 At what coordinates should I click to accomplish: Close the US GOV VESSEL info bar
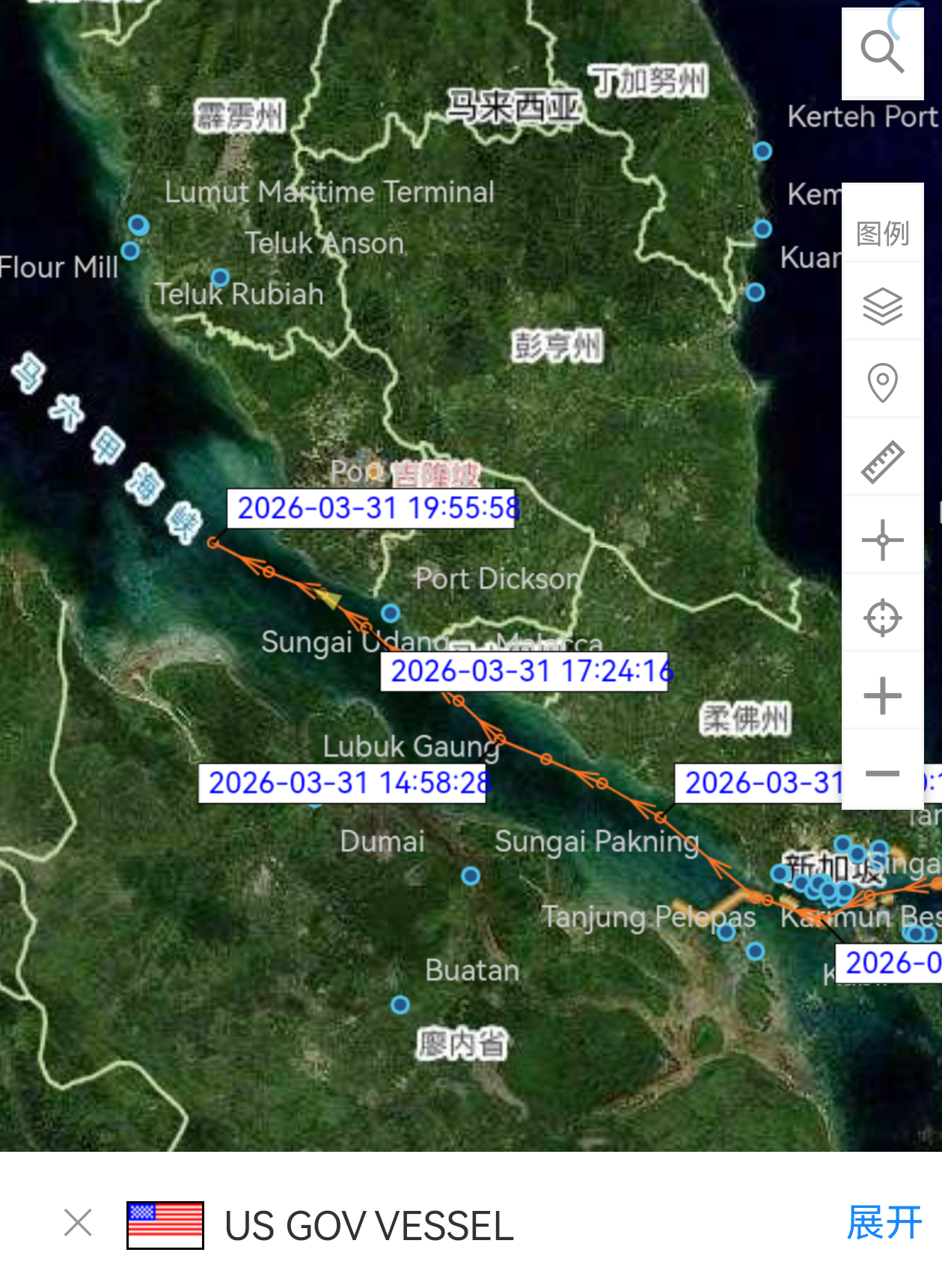tap(77, 1222)
